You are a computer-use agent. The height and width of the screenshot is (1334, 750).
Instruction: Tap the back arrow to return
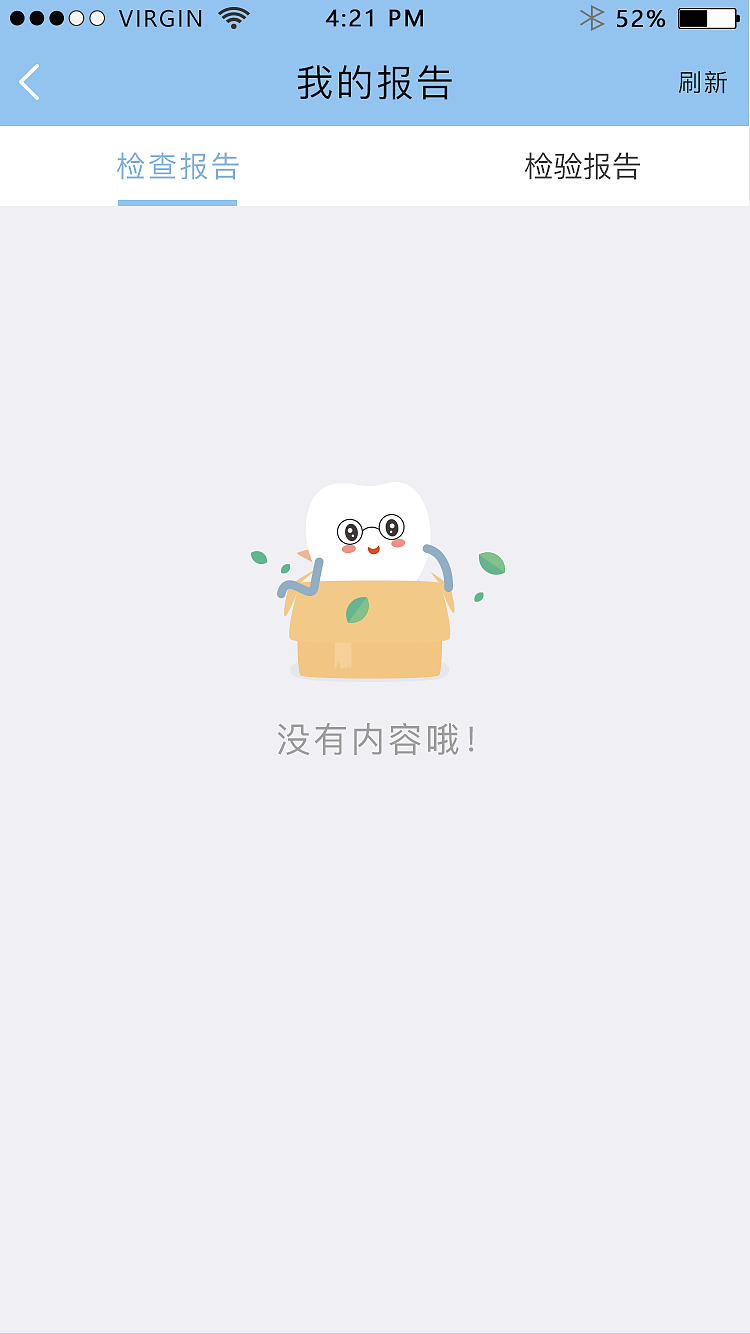coord(30,83)
